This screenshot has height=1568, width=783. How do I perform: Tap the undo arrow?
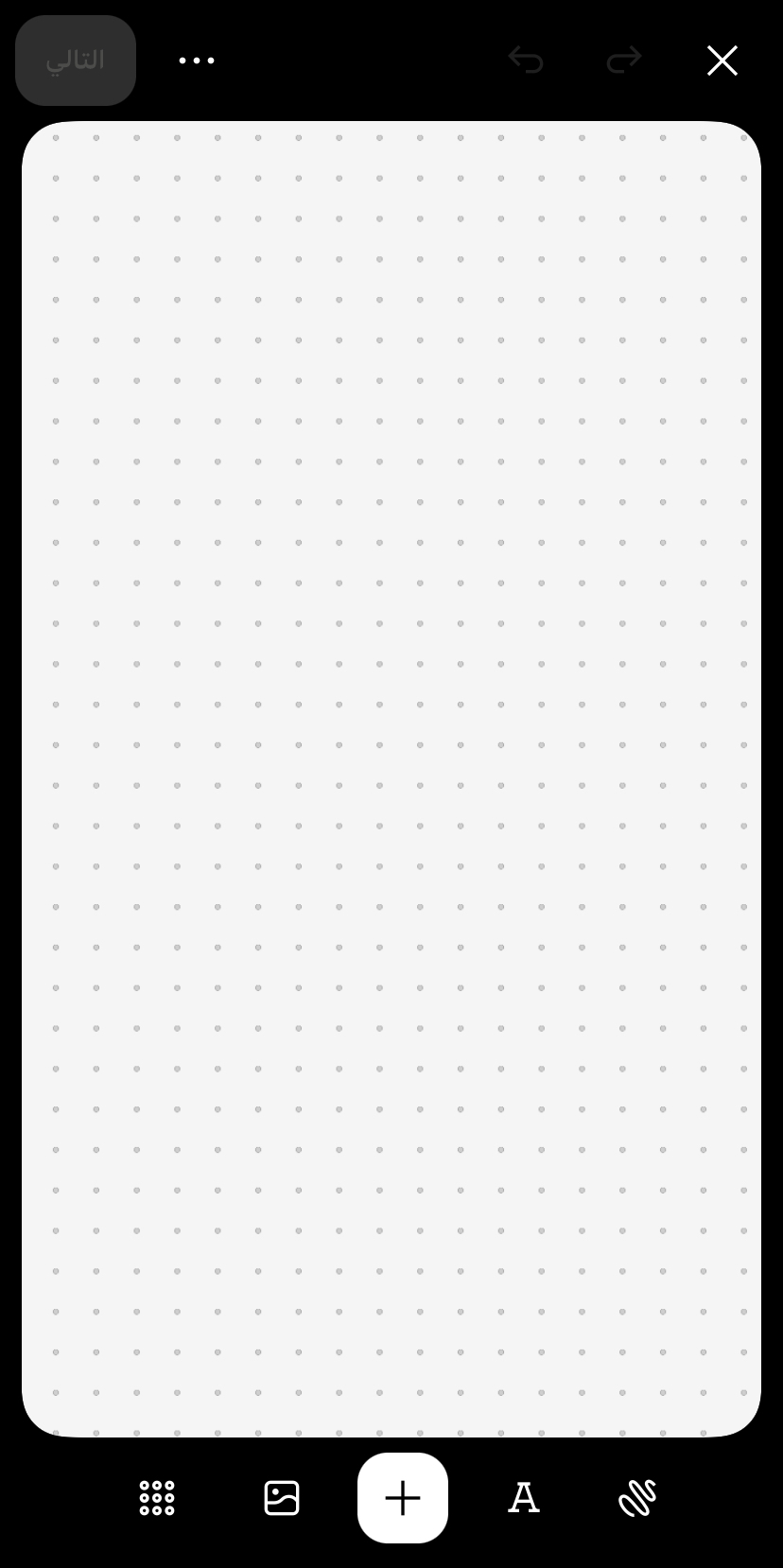(x=526, y=60)
